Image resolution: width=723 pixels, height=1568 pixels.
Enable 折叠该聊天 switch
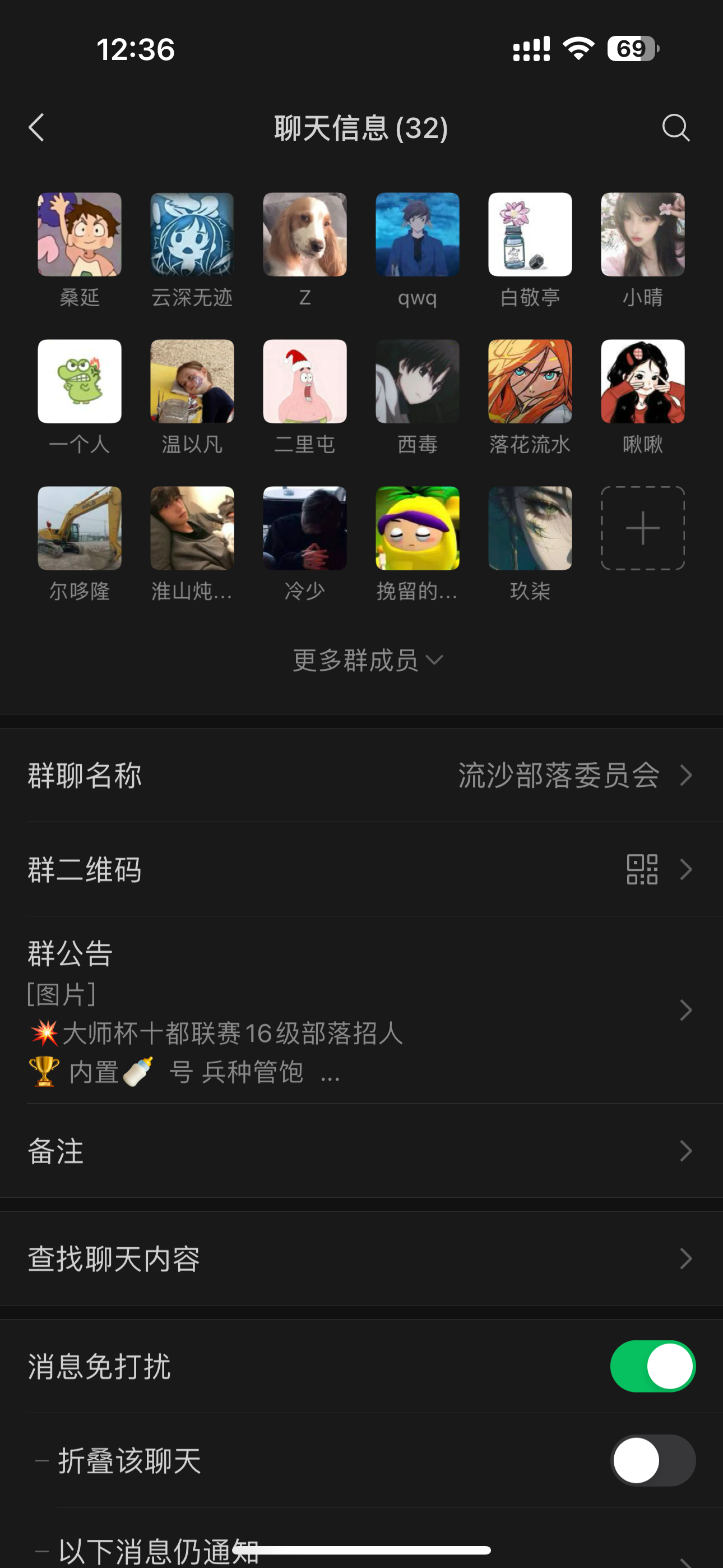(652, 1461)
